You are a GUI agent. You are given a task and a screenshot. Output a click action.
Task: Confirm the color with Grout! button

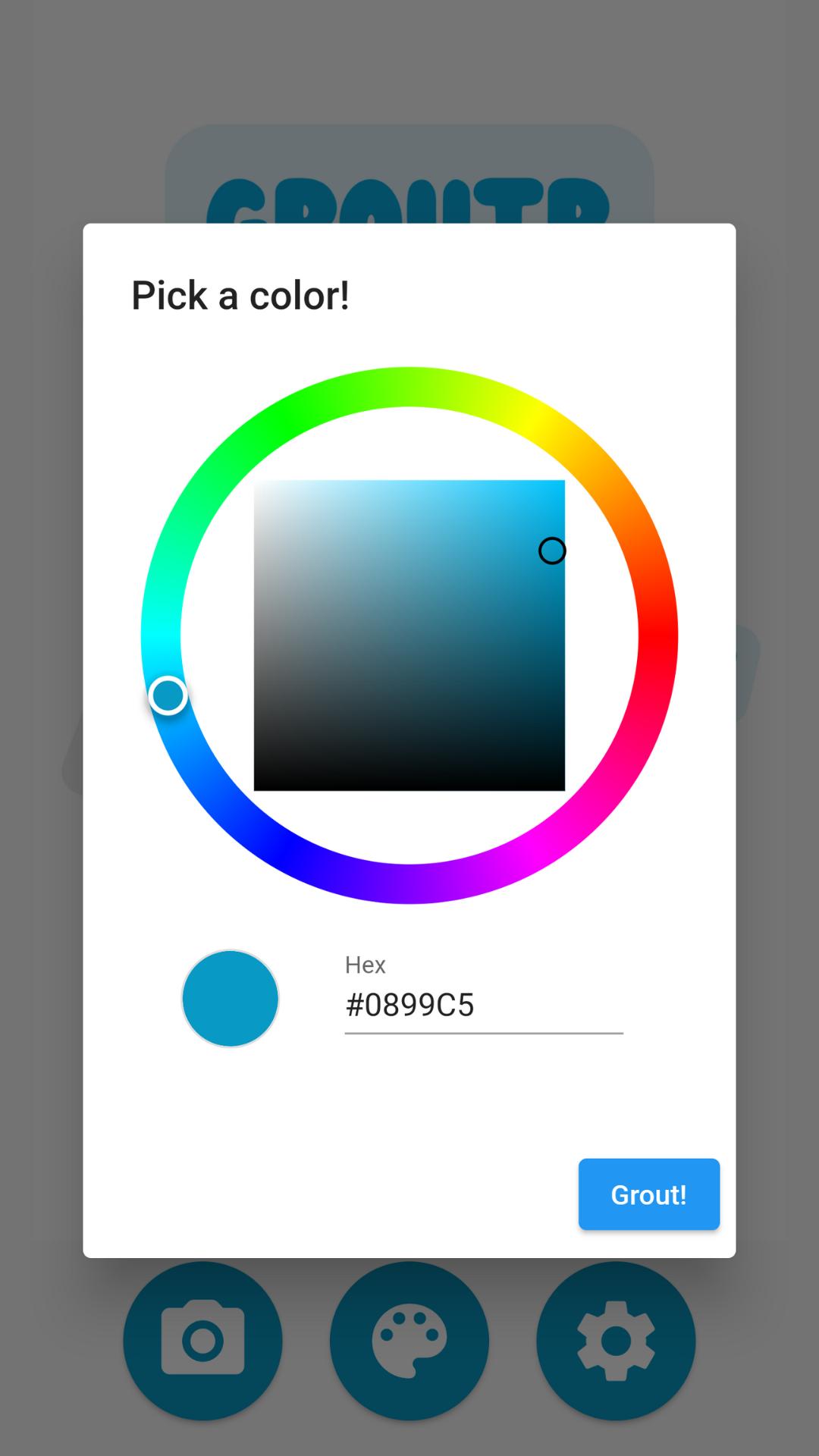[648, 1194]
